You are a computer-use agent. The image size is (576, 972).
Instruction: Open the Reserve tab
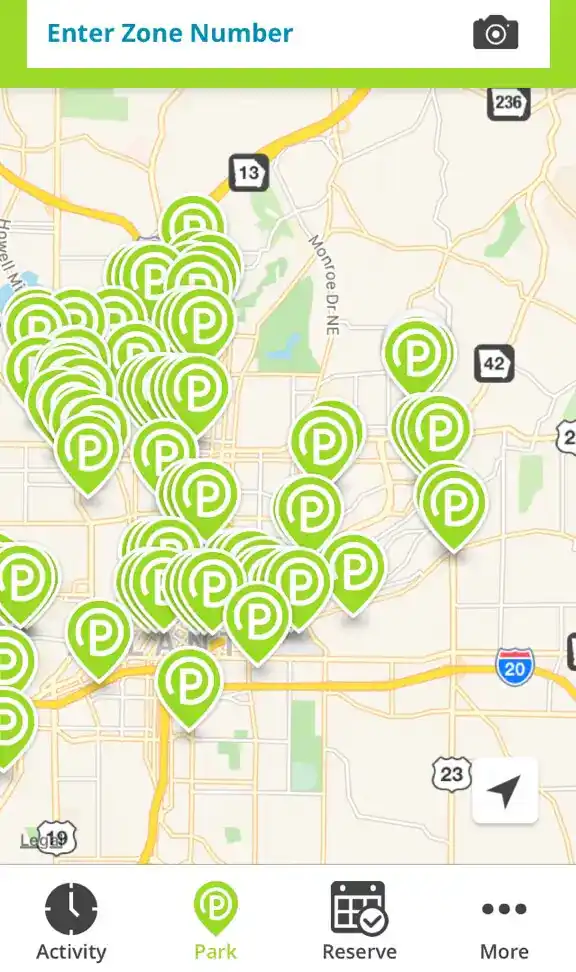(x=360, y=921)
